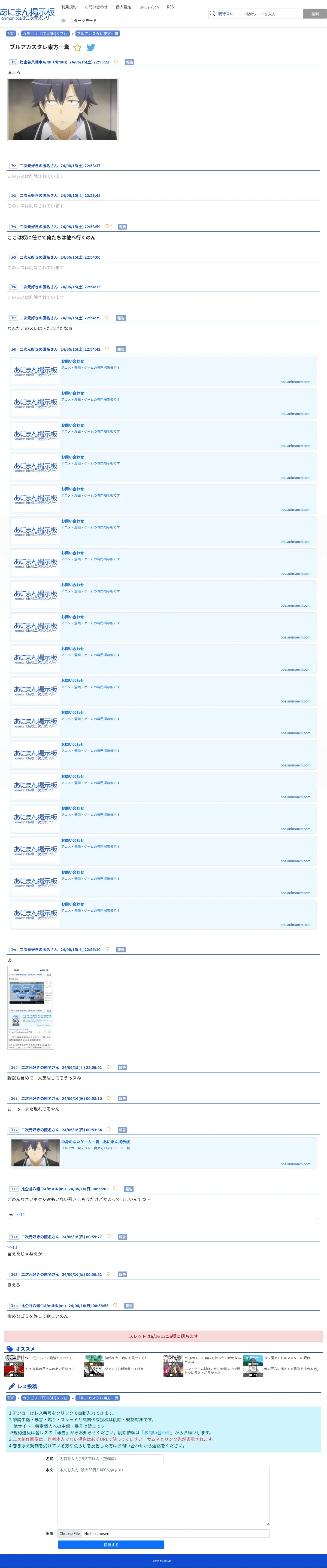Screen dimensions: 327x1568
Task: Open the screenshot thumbnail in post 9
Action: pos(31,1007)
